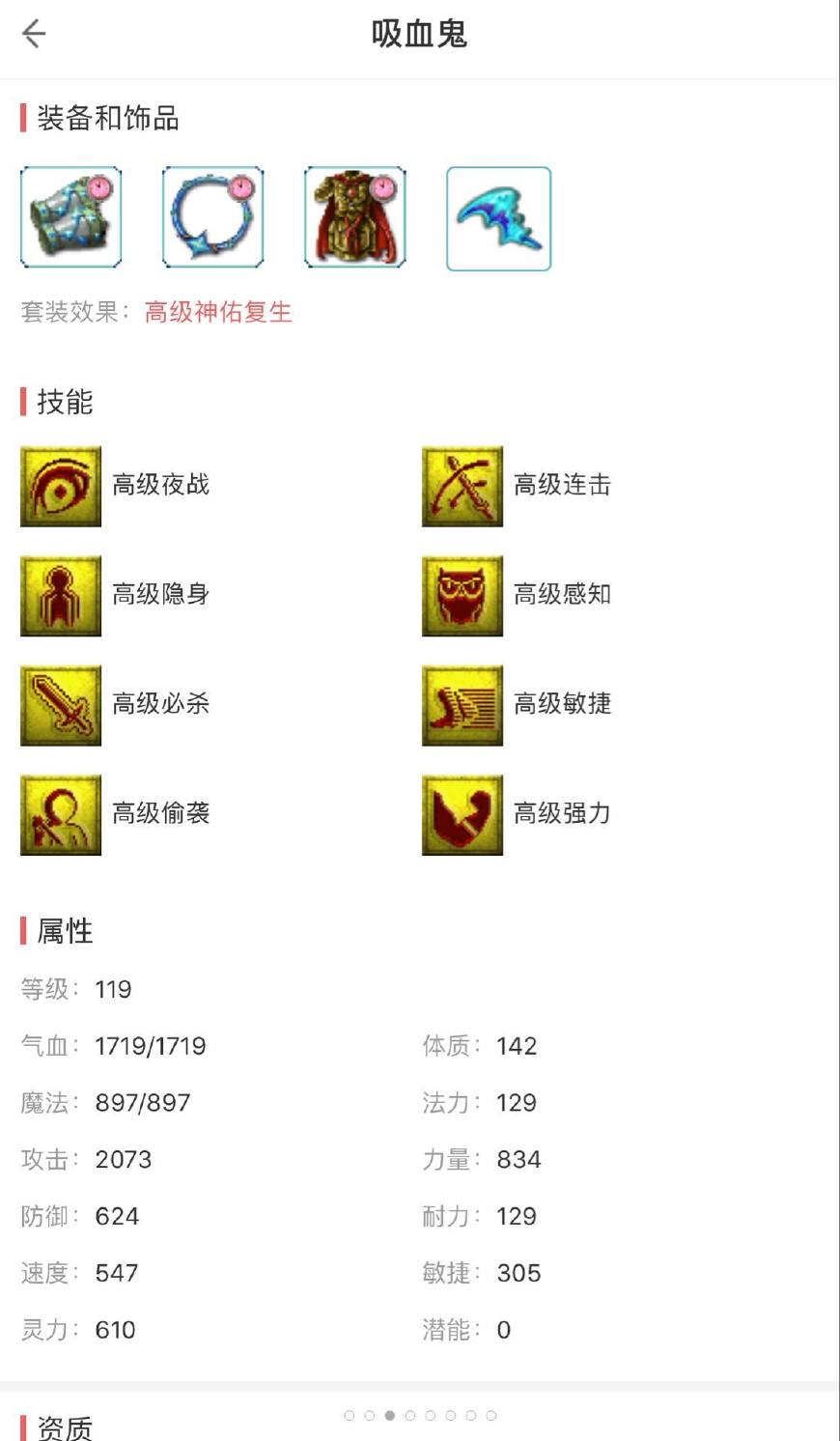Open the 高级神佑复生 set effect link
840x1441 pixels.
(218, 313)
